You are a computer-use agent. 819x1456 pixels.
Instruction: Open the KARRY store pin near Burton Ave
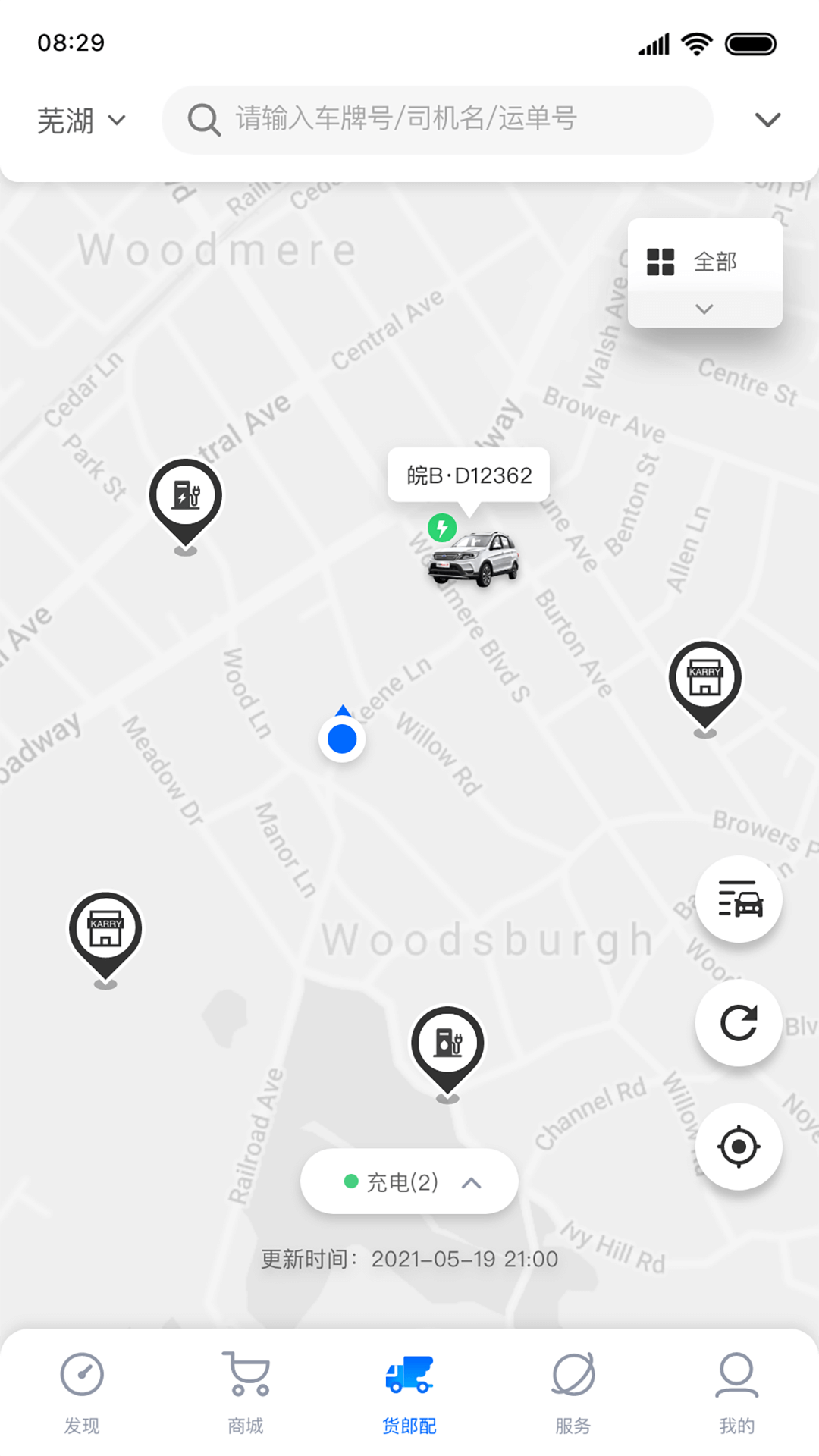tap(705, 679)
